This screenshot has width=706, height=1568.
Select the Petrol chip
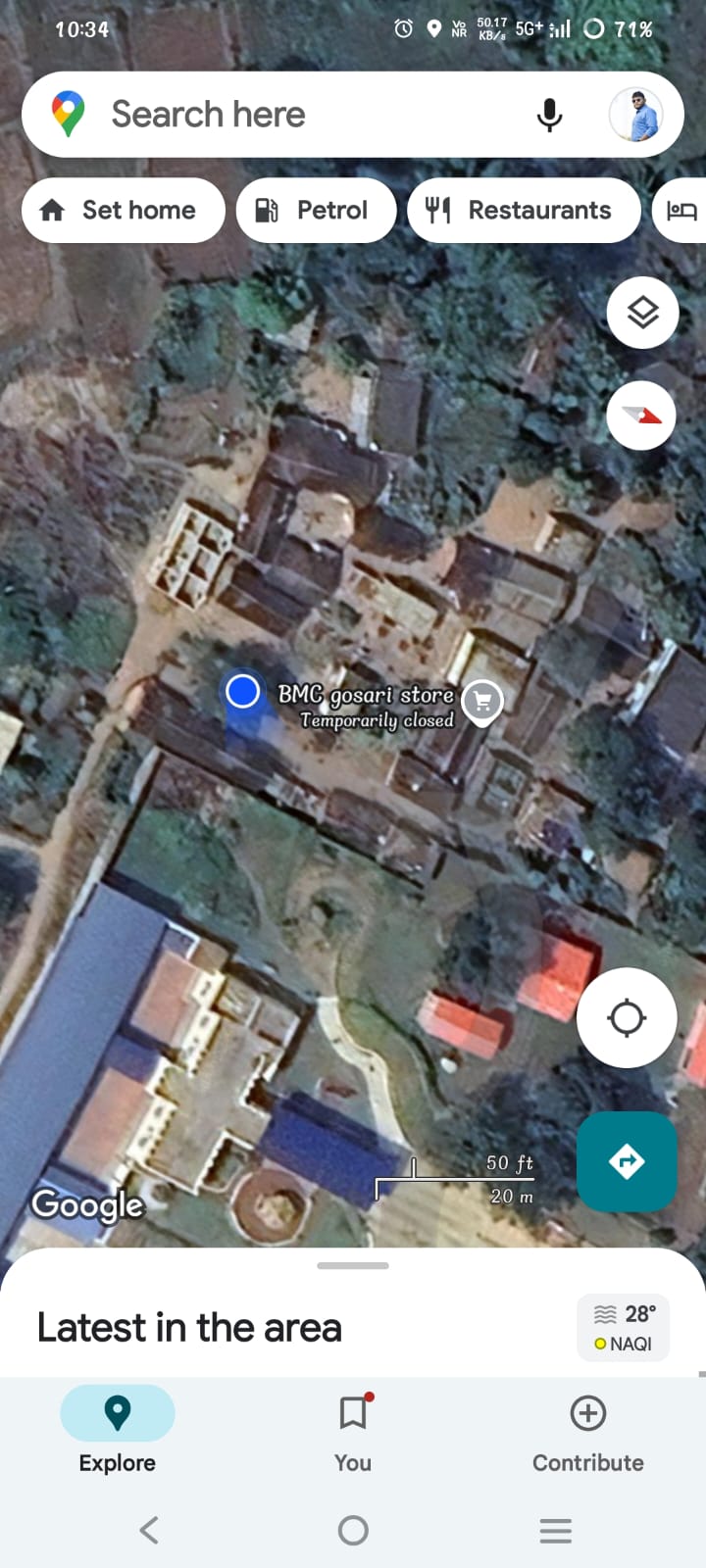(316, 210)
